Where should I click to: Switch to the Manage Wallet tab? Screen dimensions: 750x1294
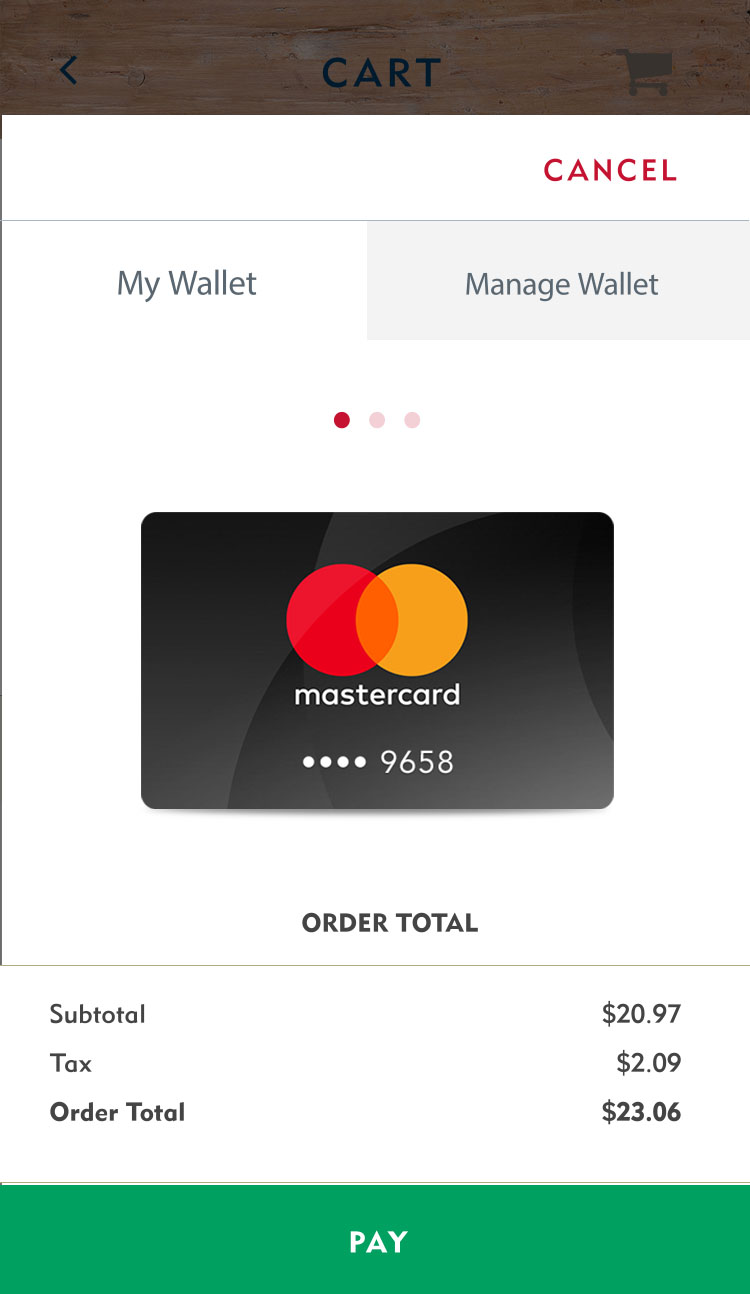(561, 283)
